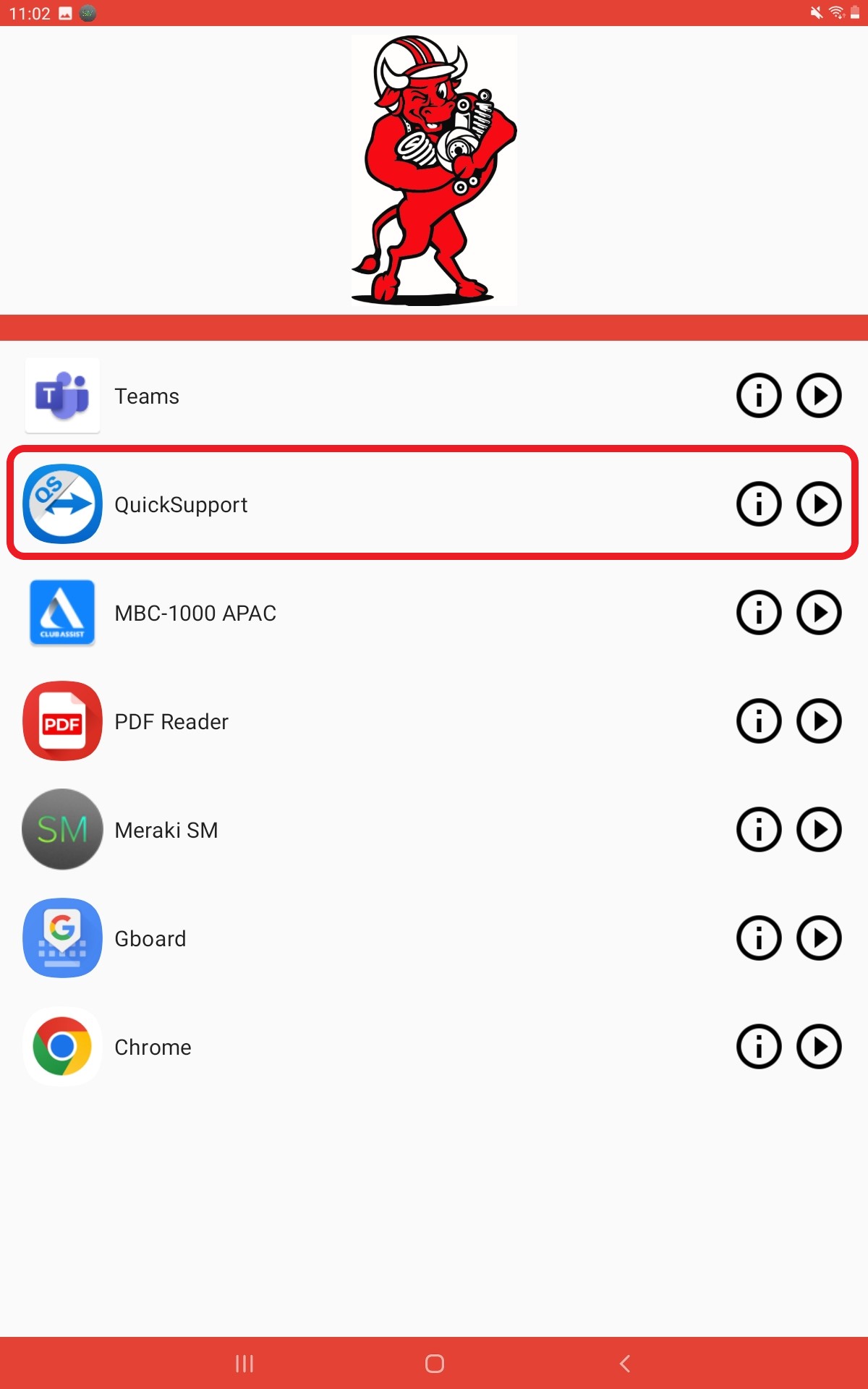868x1389 pixels.
Task: Select the Teams app row
Action: pos(147,396)
